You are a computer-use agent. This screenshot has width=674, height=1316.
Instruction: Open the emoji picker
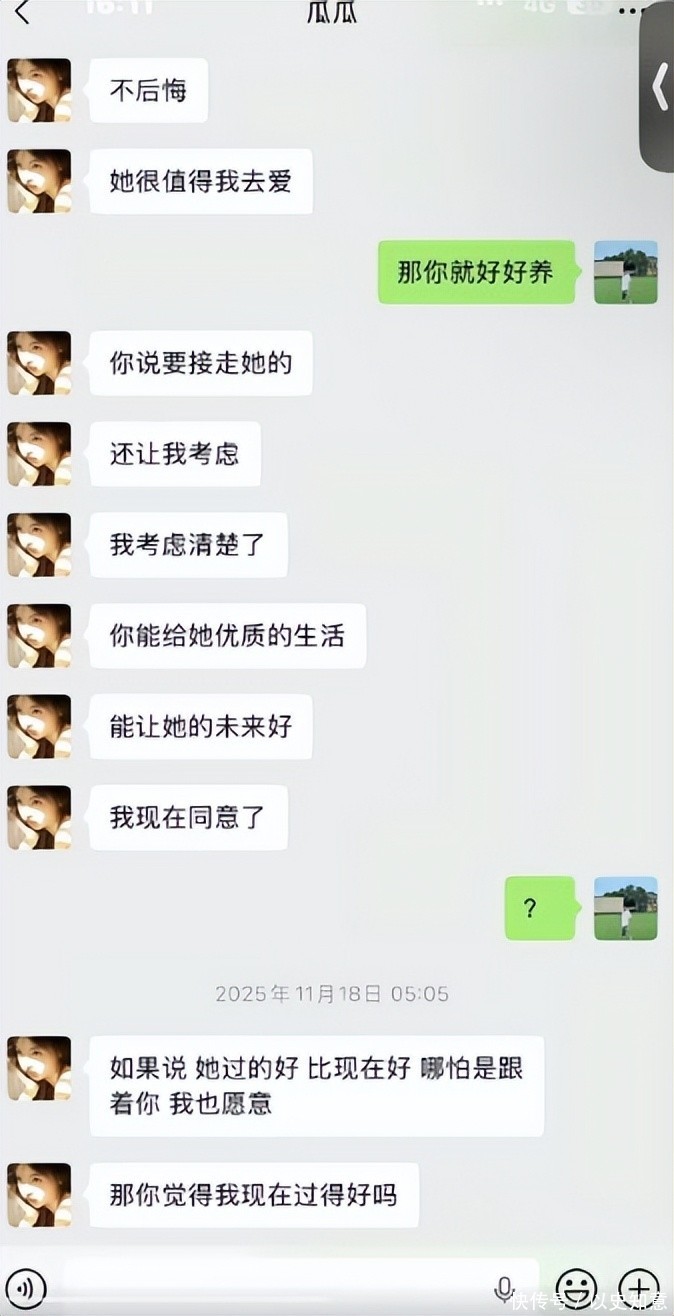(576, 1286)
